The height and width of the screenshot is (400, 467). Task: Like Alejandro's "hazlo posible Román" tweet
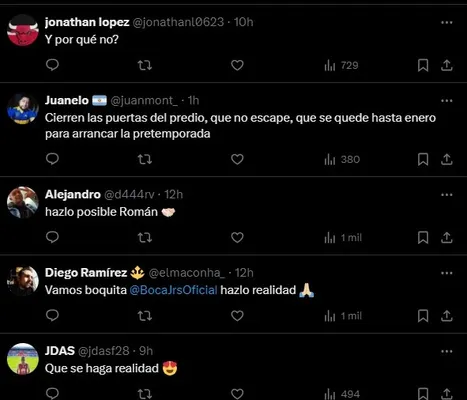point(237,238)
